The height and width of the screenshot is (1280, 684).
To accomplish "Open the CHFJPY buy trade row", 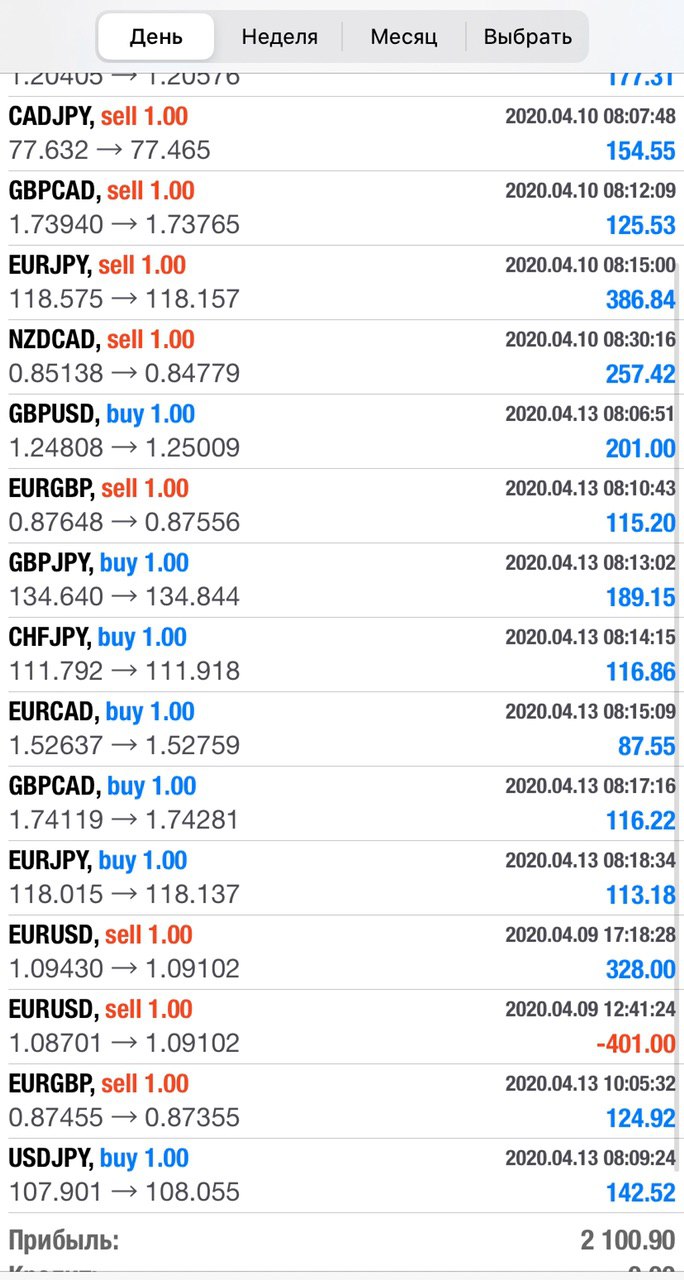I will (342, 655).
